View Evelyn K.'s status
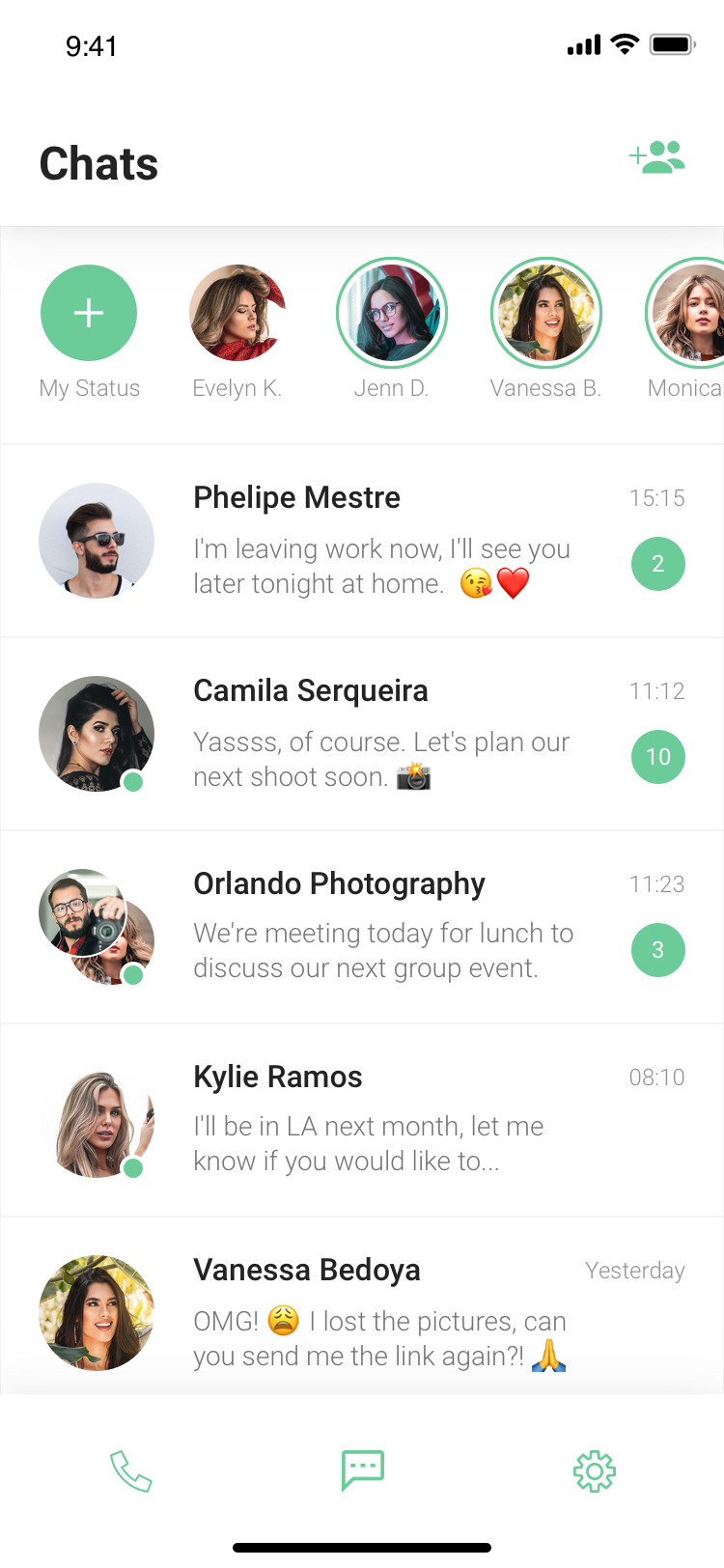Image resolution: width=724 pixels, height=1568 pixels. (x=237, y=313)
